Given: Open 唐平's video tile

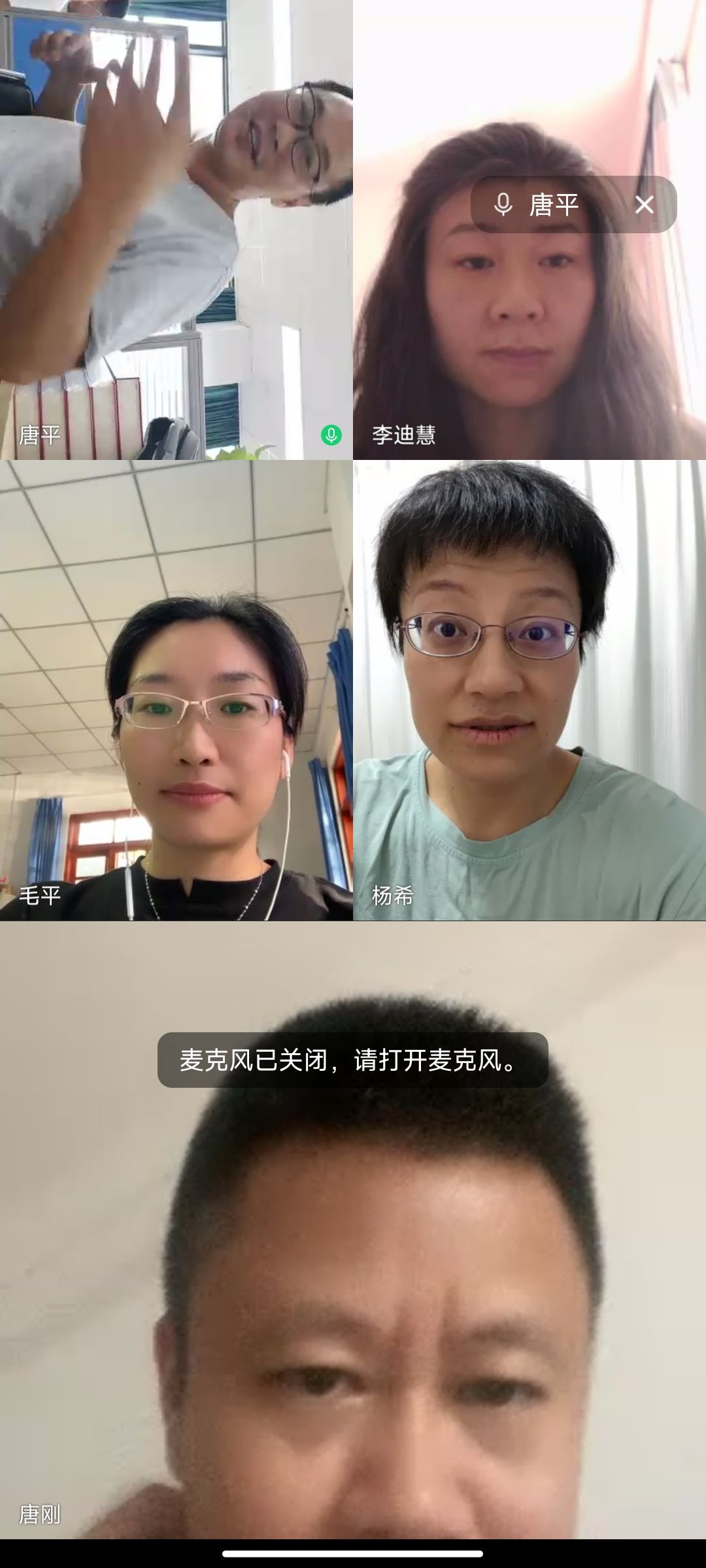Looking at the screenshot, I should pyautogui.click(x=176, y=229).
